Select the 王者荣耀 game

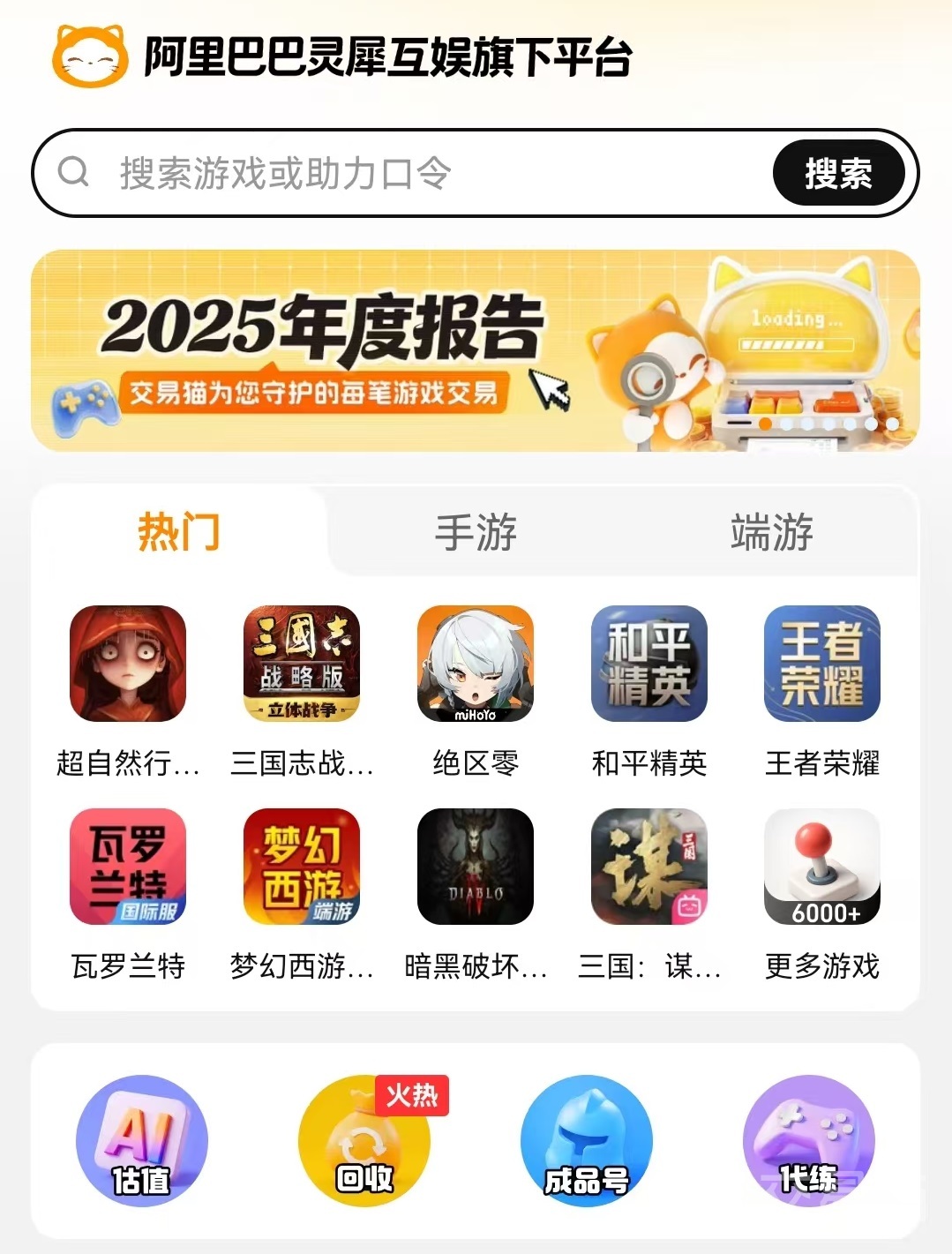[822, 664]
